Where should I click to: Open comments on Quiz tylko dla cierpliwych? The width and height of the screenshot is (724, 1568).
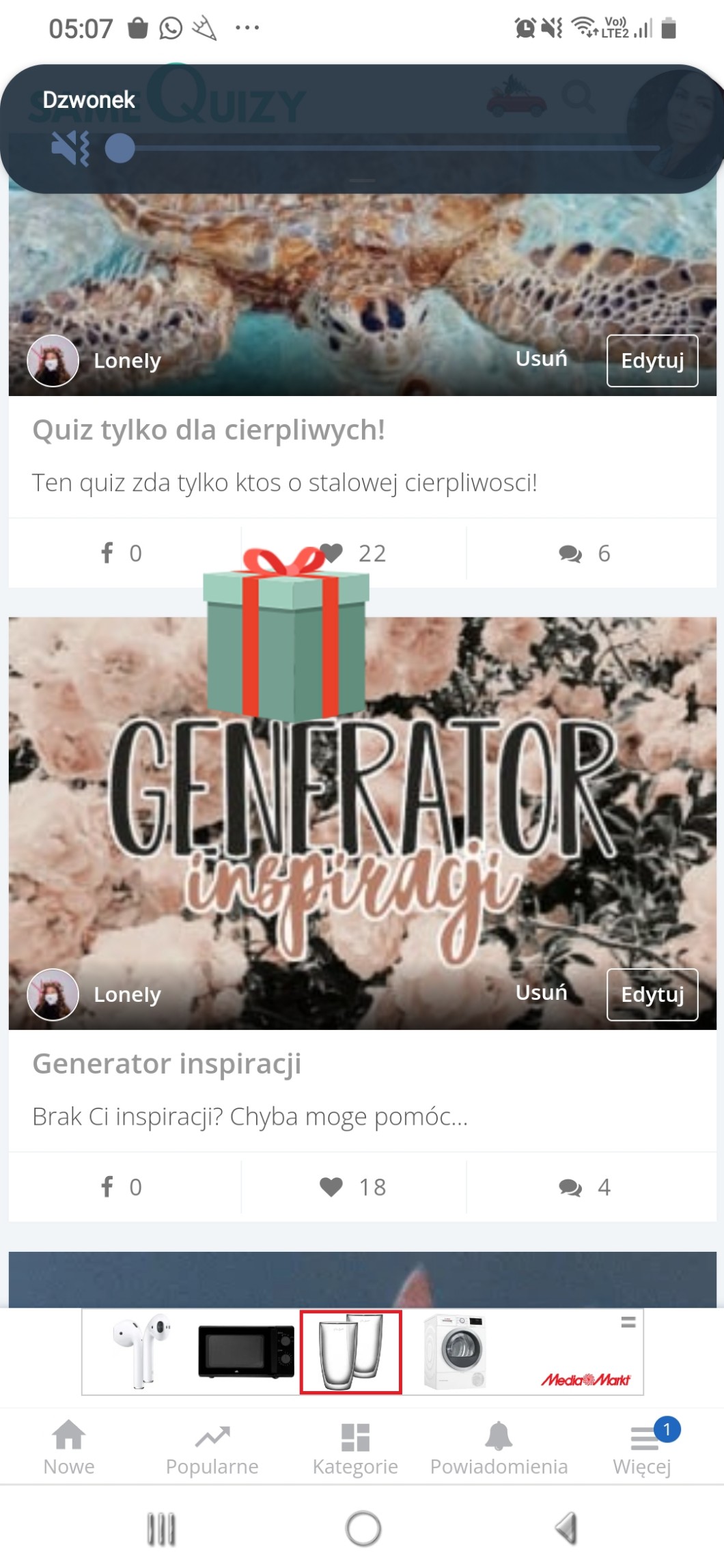click(x=585, y=553)
